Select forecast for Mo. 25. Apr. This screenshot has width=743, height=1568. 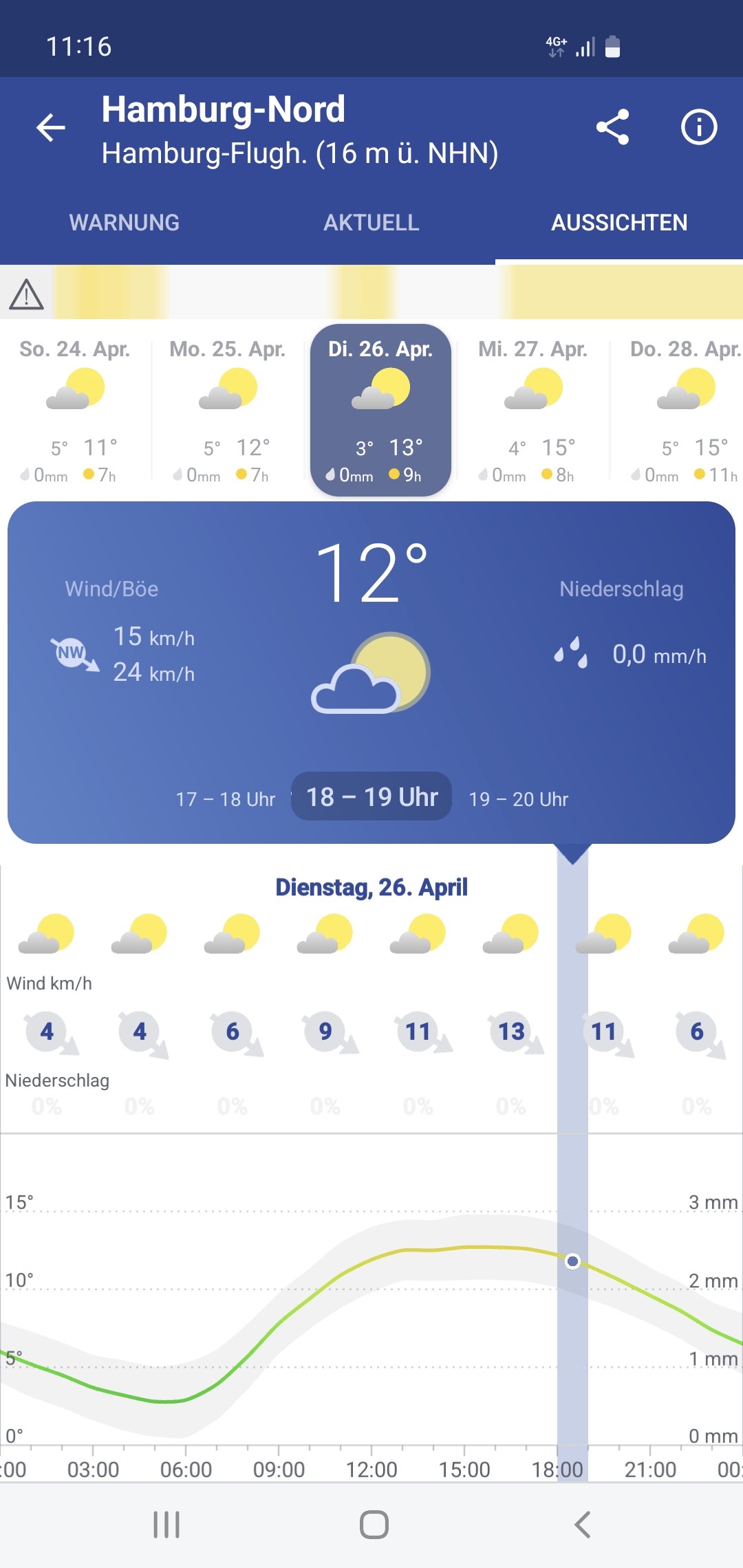(228, 411)
